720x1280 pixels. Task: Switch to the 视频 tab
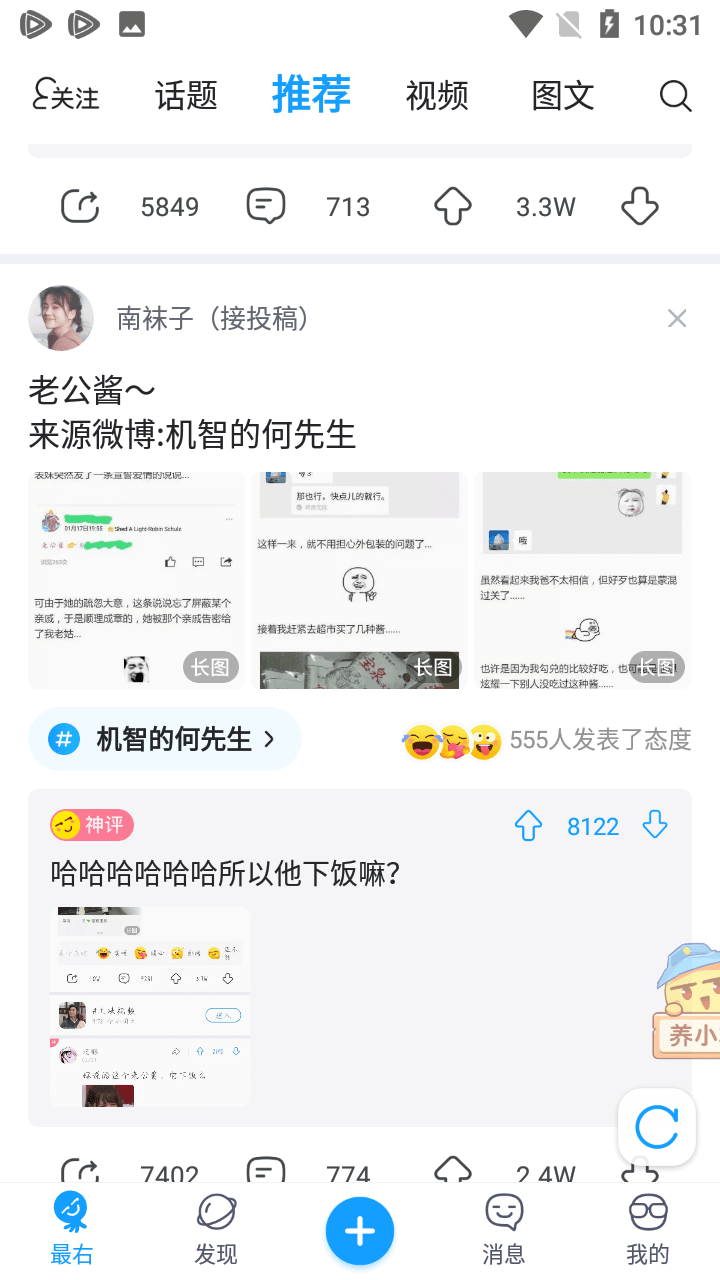437,96
